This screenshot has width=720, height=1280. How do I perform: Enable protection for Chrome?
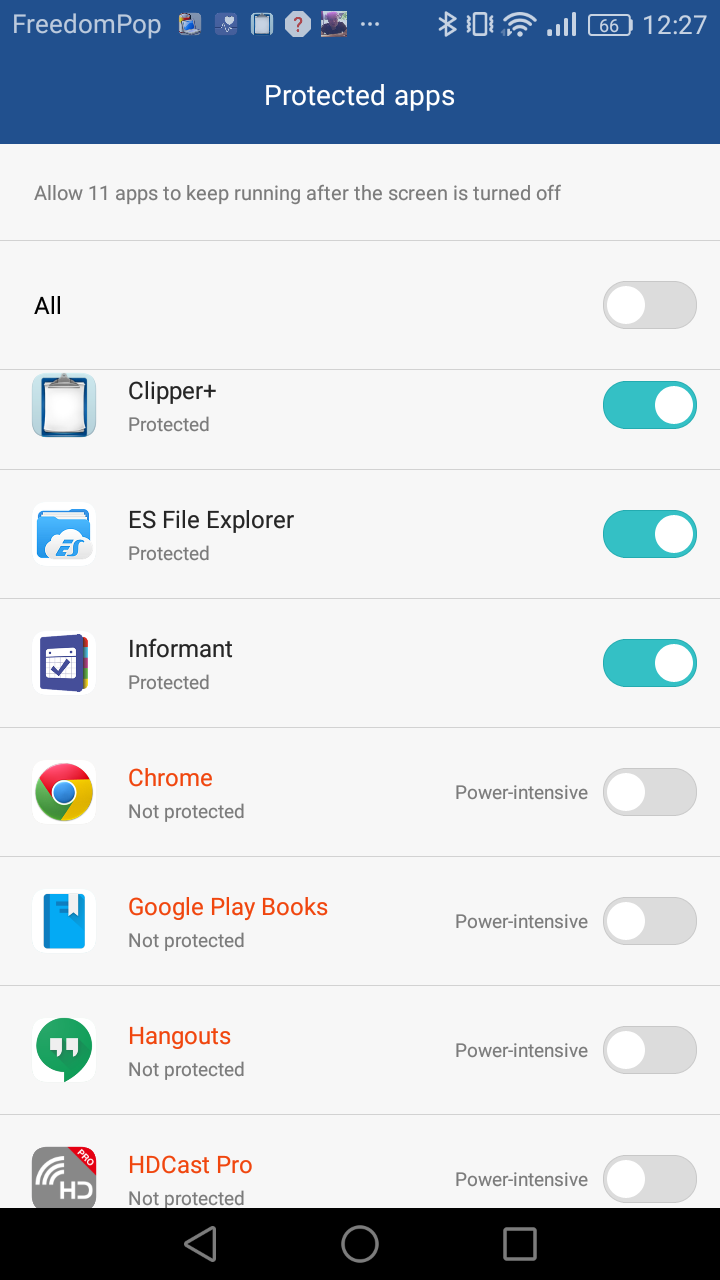click(650, 792)
